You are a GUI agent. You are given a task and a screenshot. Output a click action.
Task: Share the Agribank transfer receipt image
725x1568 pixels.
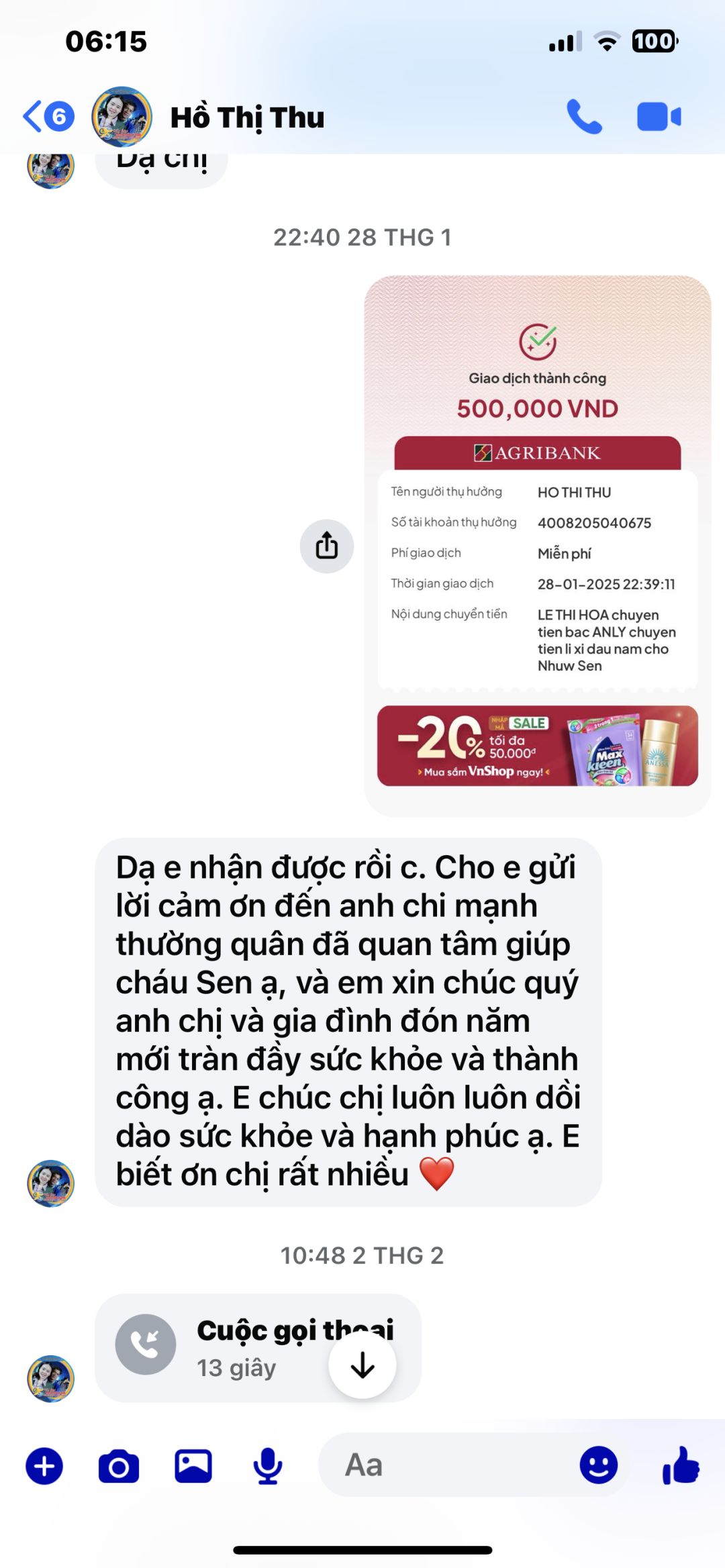click(327, 546)
